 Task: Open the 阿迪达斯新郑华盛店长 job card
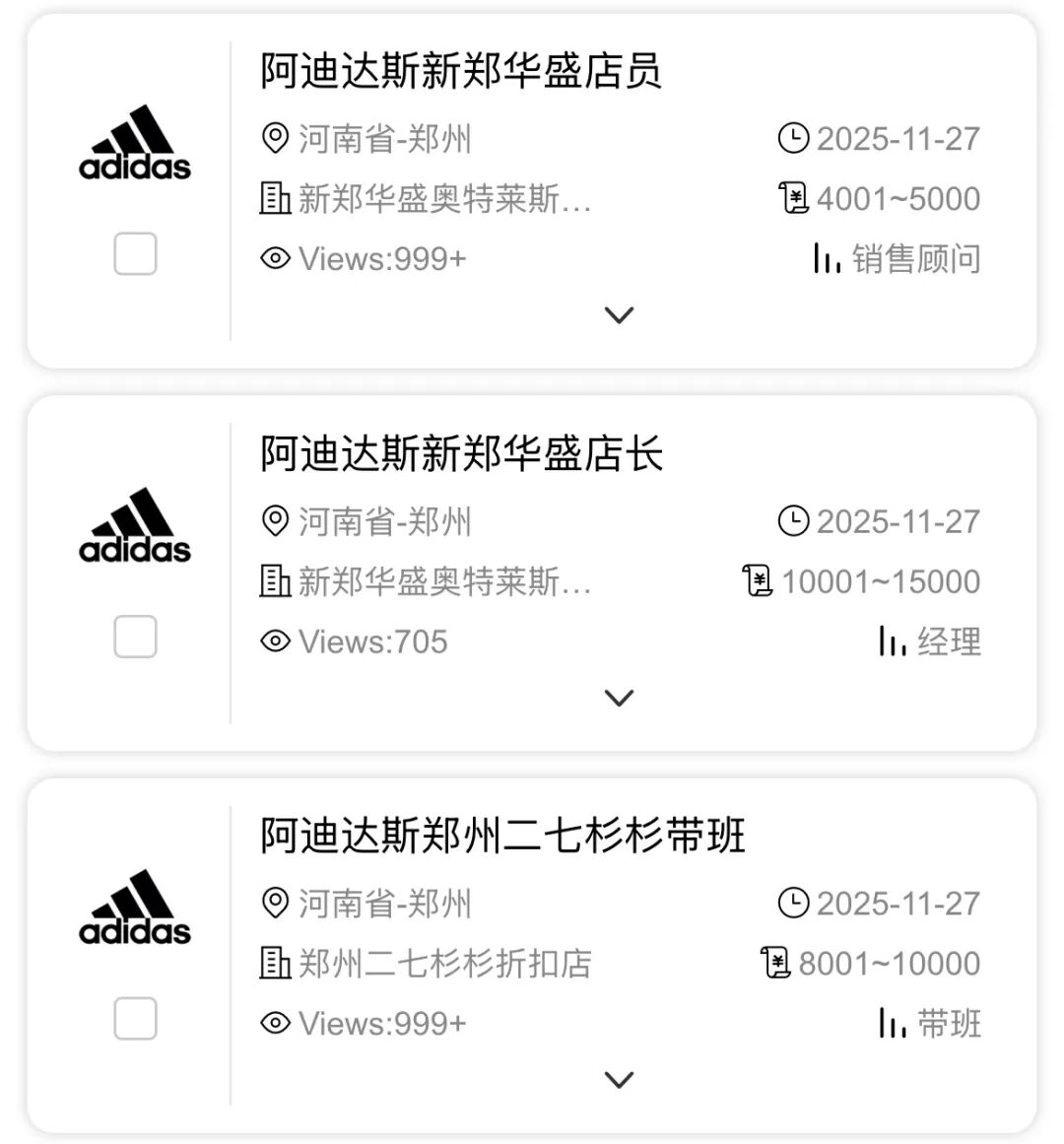click(461, 454)
